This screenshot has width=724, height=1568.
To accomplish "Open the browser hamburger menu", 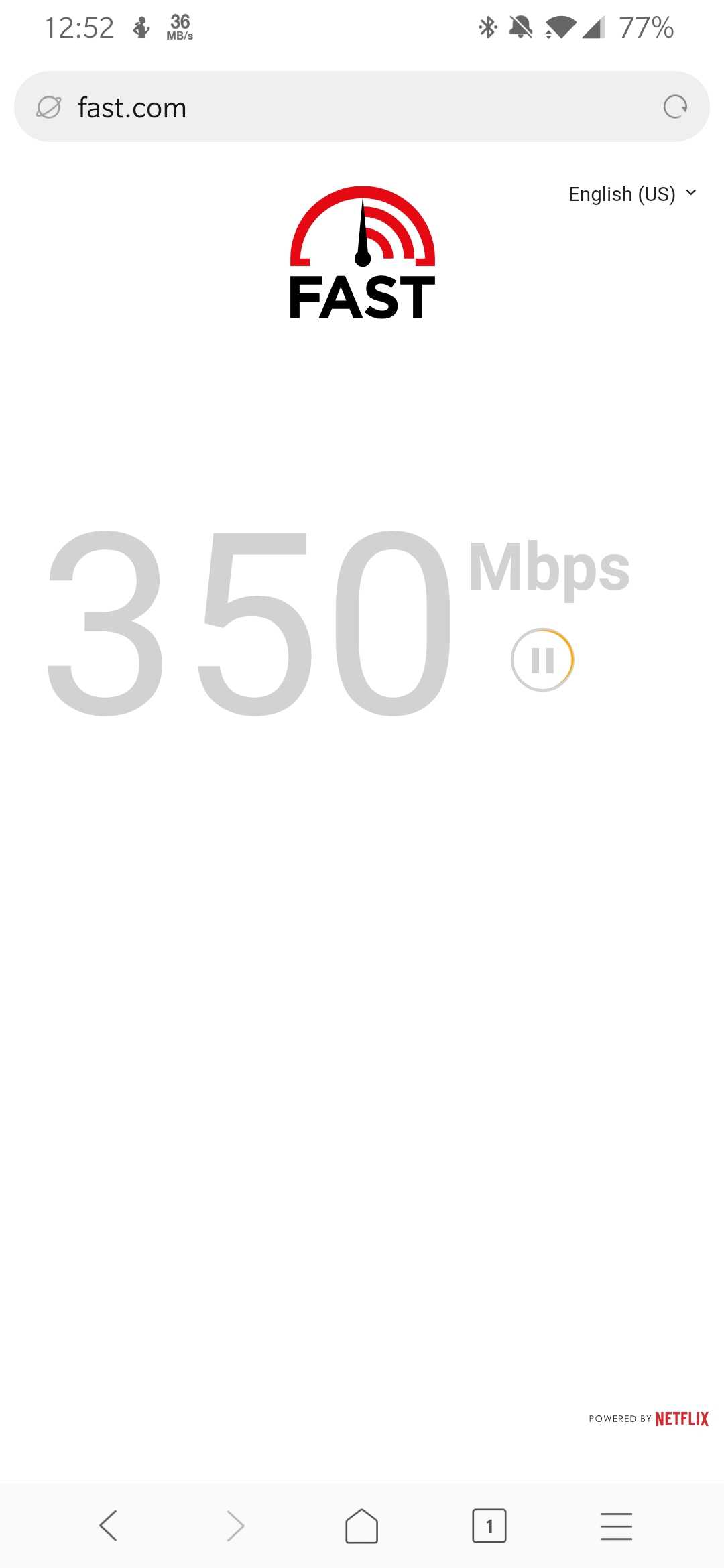I will [x=616, y=1526].
